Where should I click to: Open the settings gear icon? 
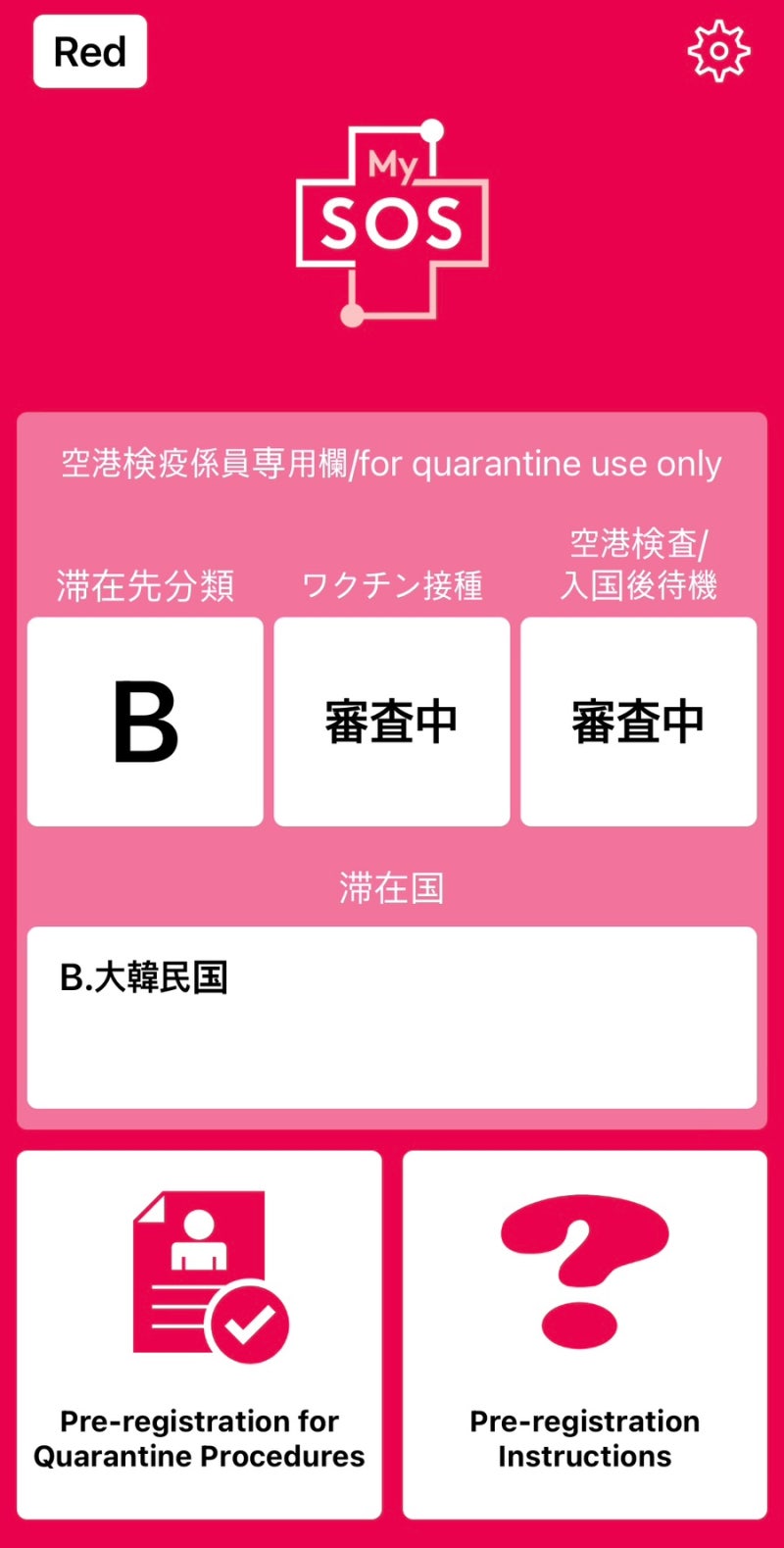coord(718,51)
